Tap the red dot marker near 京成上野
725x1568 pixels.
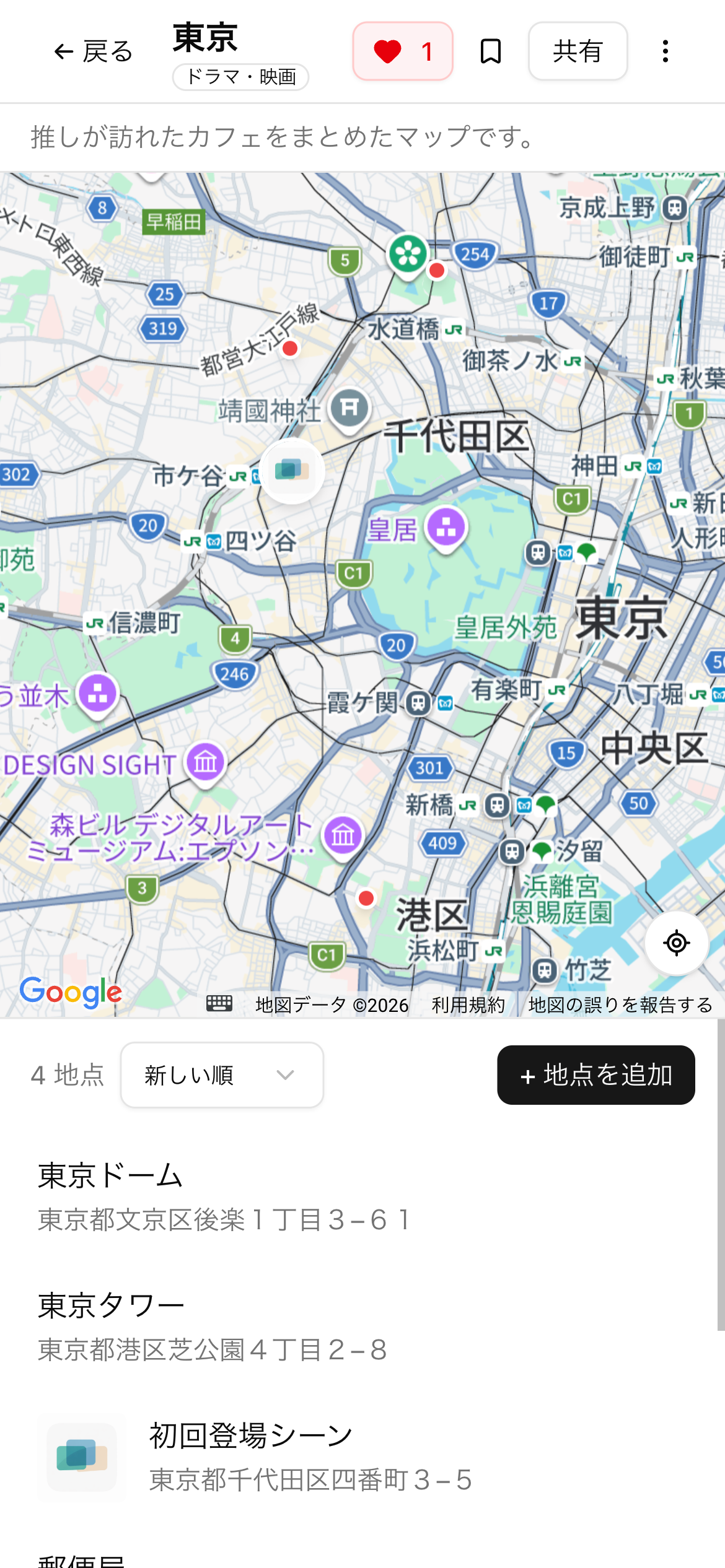(437, 271)
